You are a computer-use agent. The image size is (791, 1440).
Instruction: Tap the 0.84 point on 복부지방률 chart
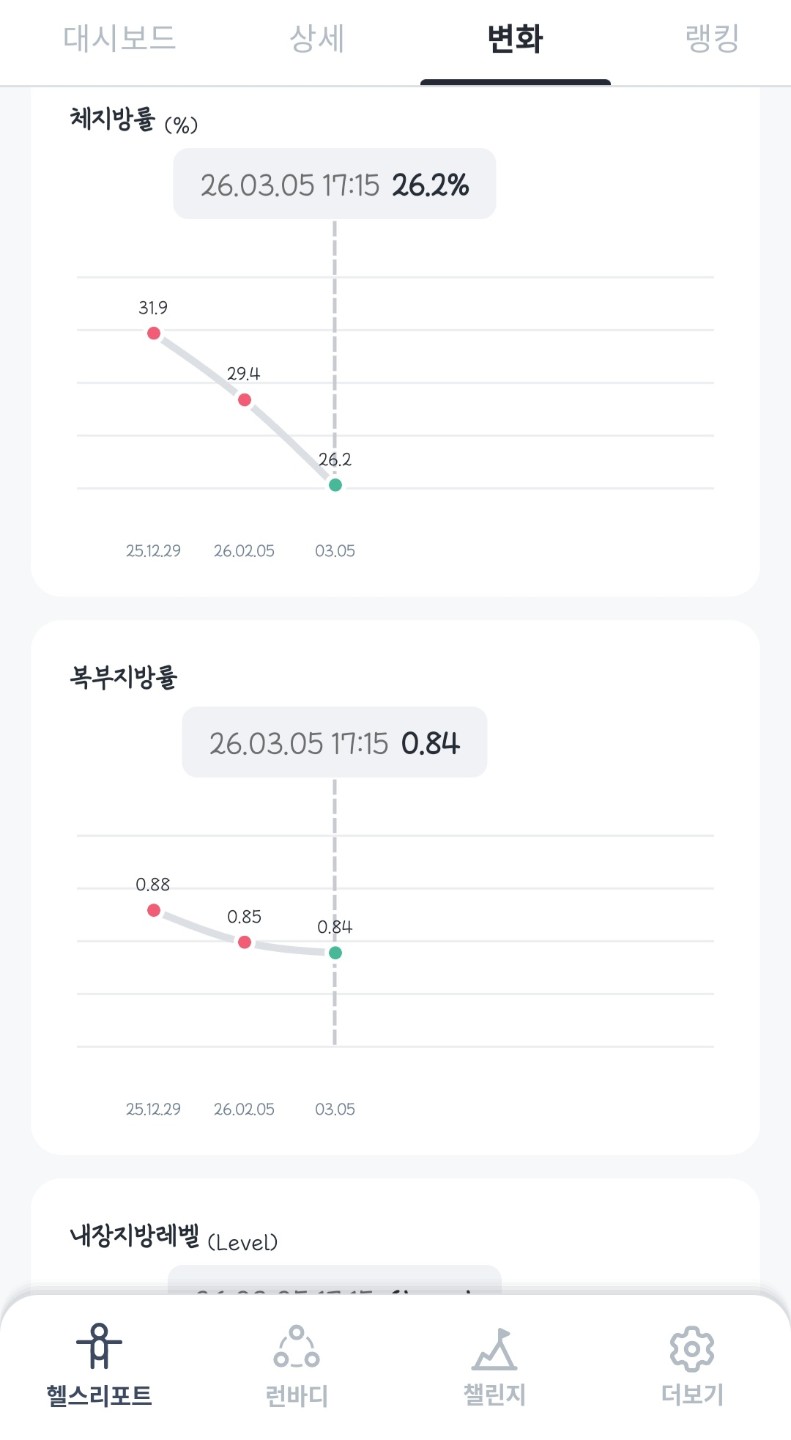coord(335,953)
